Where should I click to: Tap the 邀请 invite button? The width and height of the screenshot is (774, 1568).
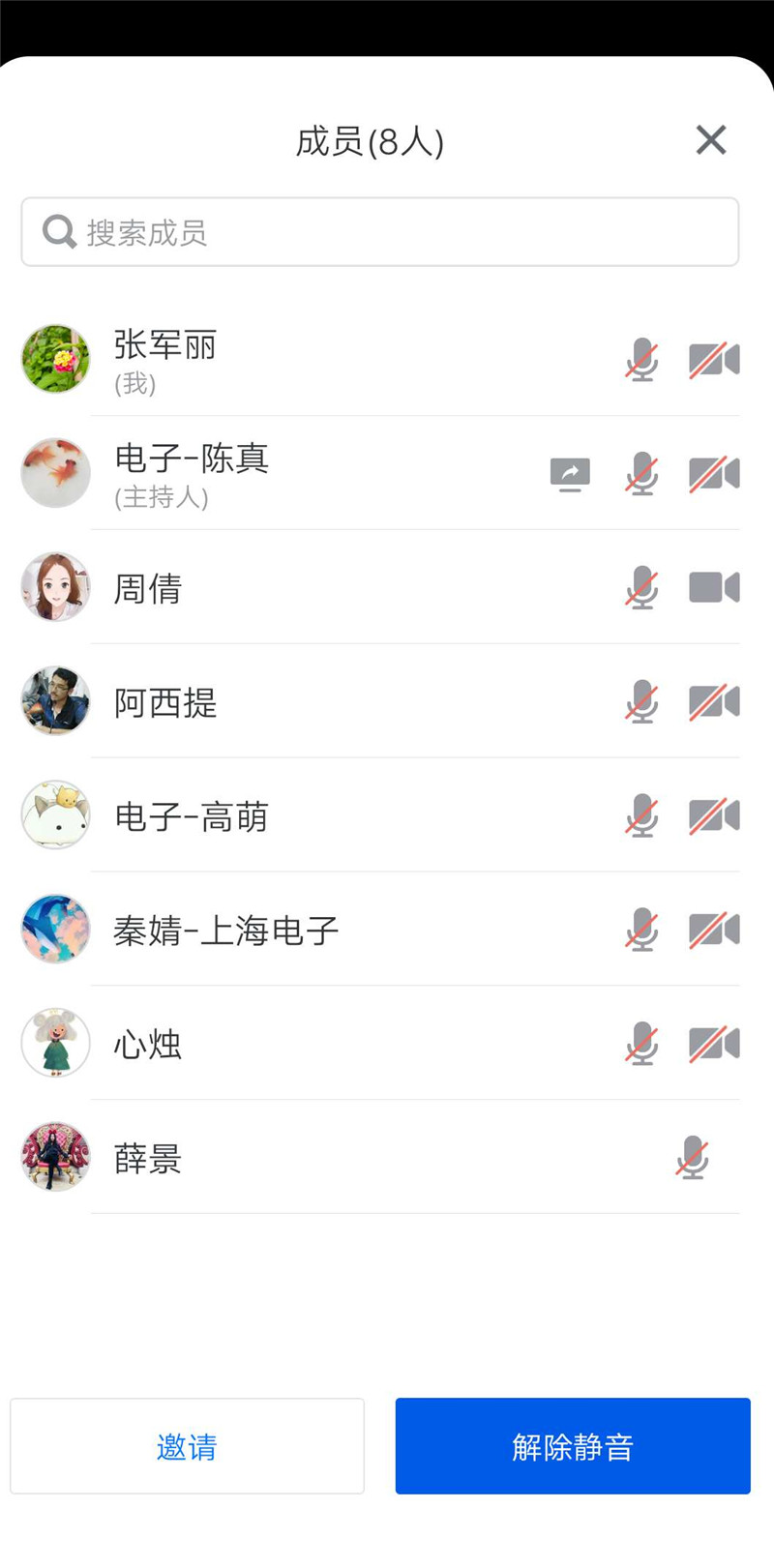pyautogui.click(x=187, y=1446)
